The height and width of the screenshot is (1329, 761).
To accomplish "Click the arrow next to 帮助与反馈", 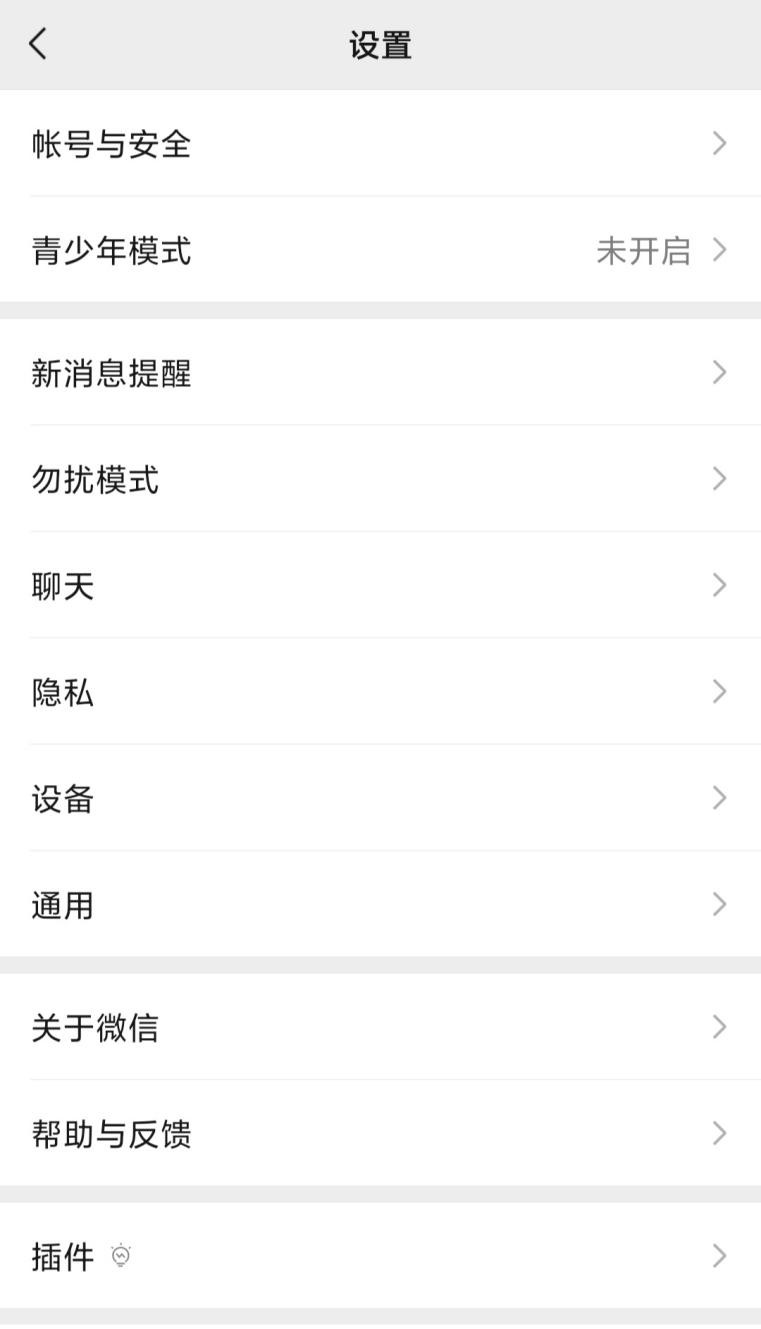I will (x=719, y=1133).
